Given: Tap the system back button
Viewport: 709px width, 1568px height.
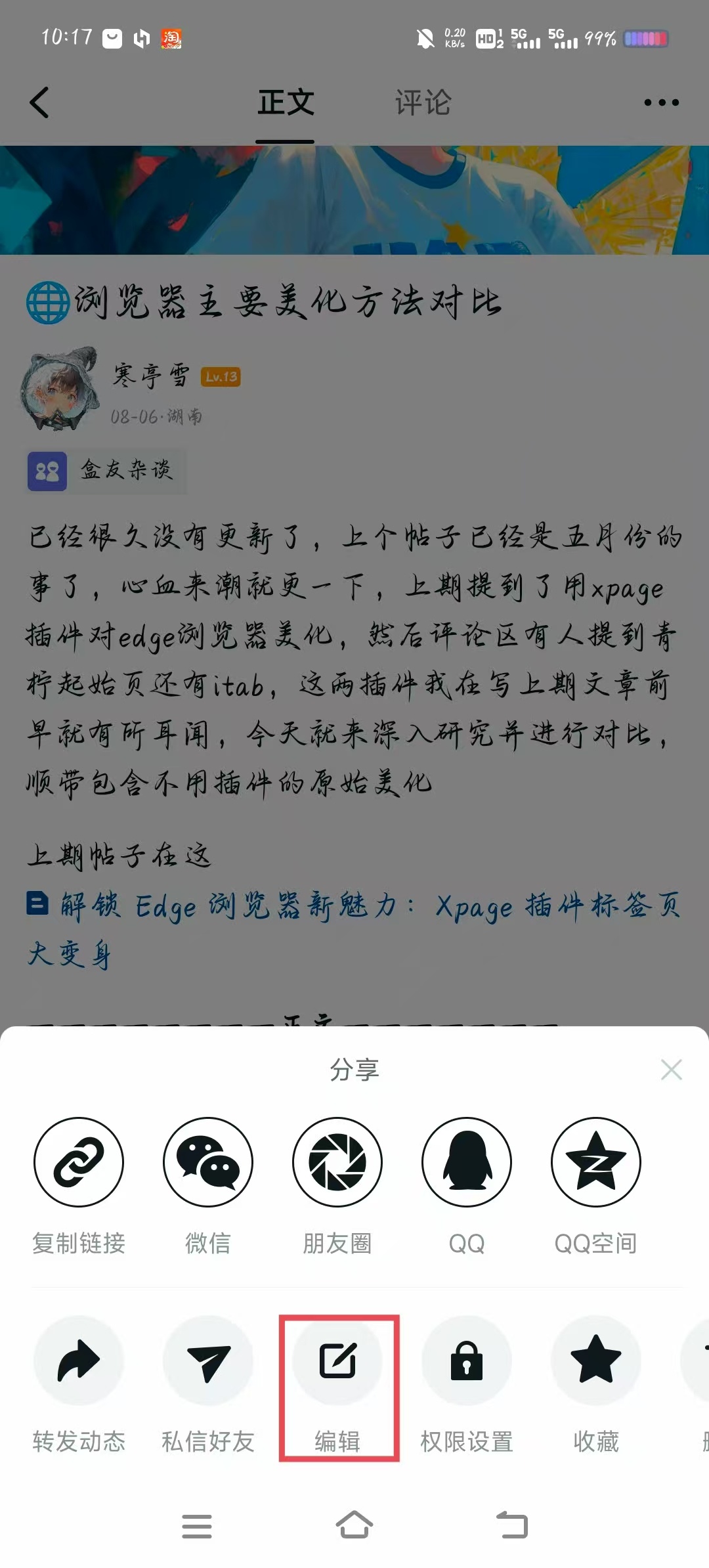Looking at the screenshot, I should pos(512,1525).
